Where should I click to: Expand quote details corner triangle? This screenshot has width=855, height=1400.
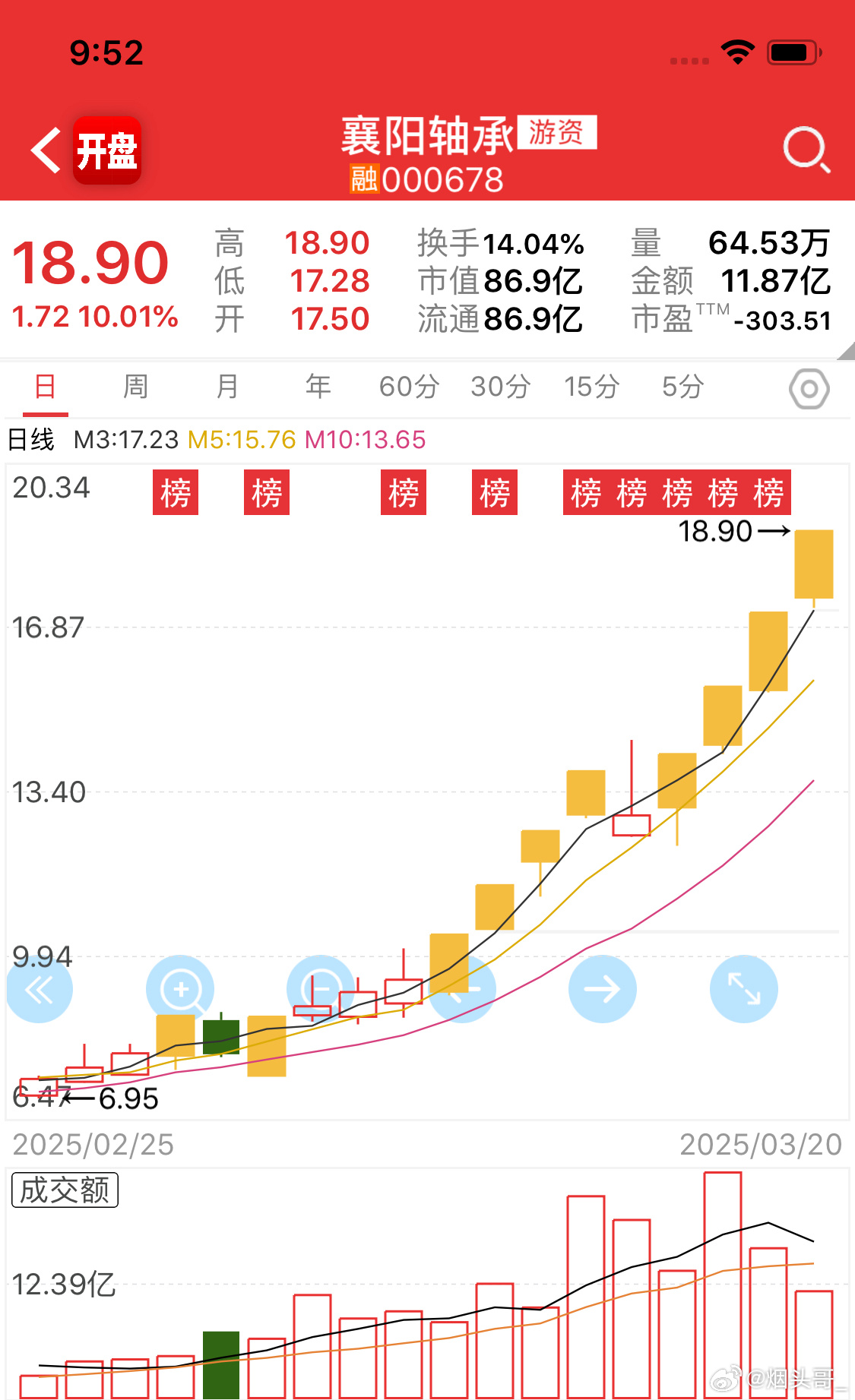click(845, 350)
